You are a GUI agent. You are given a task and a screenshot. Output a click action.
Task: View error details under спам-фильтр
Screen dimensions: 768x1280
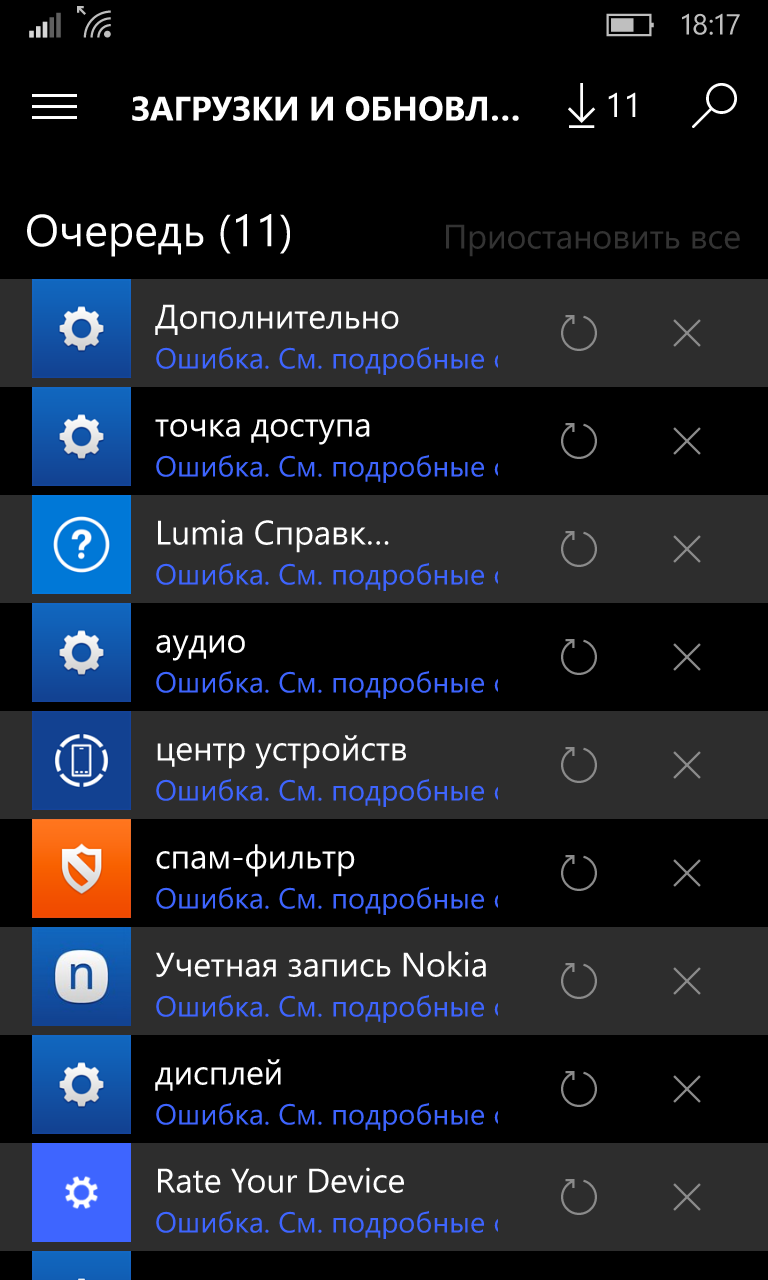(x=326, y=900)
